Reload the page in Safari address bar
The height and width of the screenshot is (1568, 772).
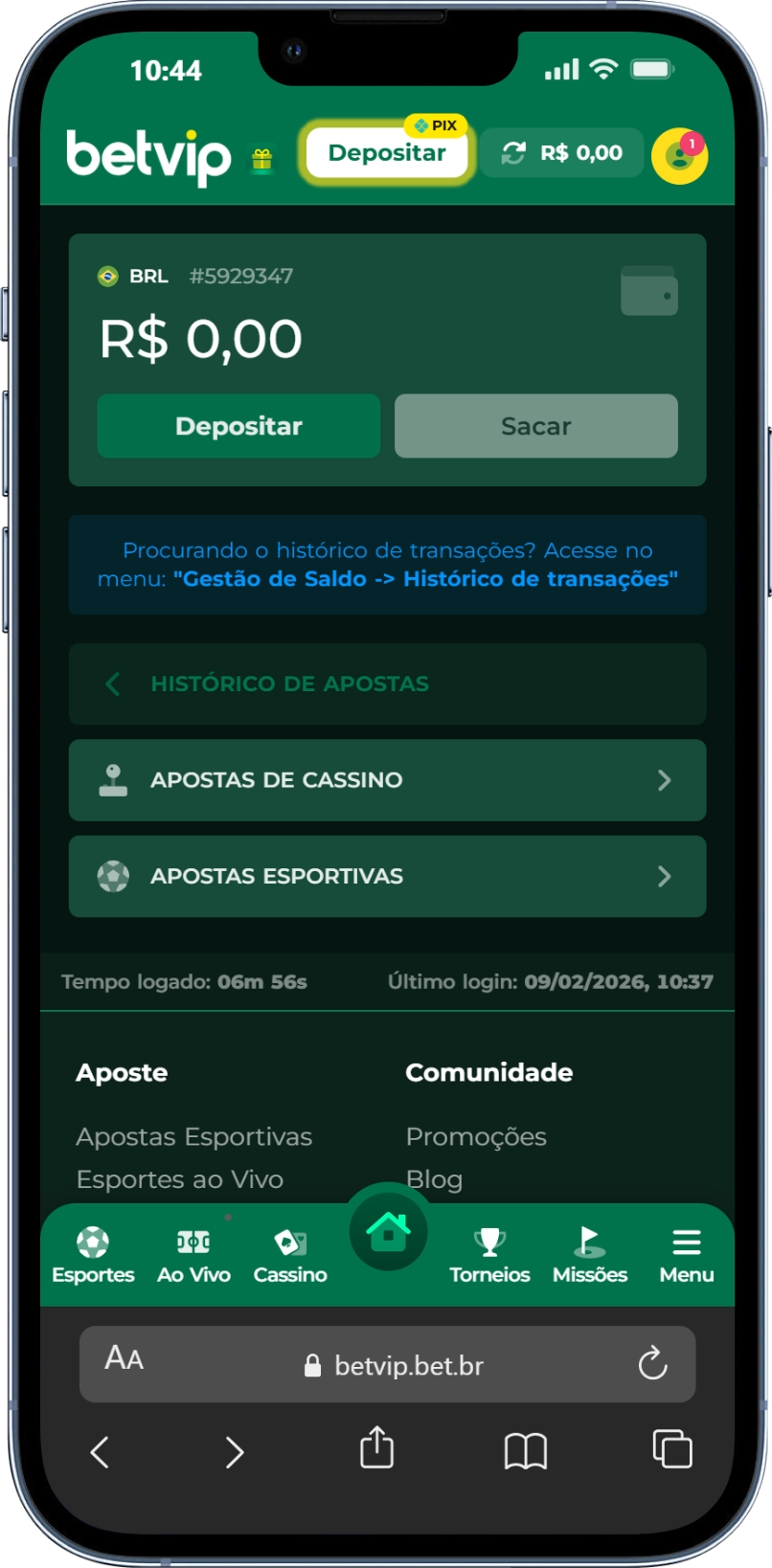652,1363
